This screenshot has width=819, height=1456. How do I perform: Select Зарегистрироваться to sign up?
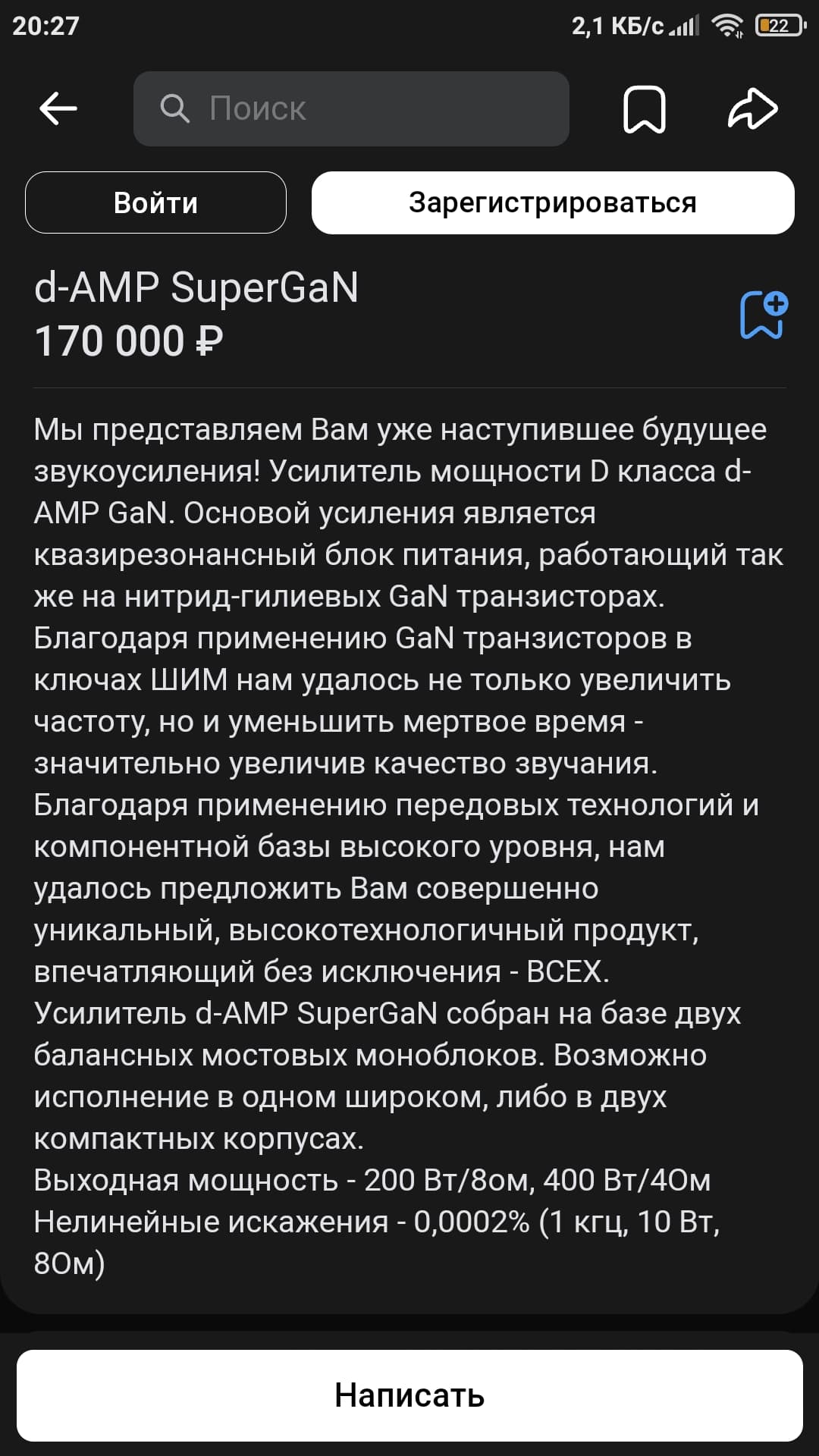[553, 202]
